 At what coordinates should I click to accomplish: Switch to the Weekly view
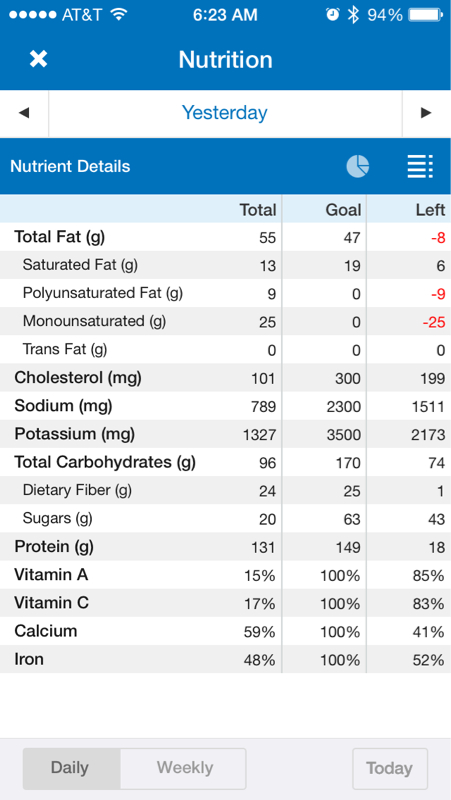point(184,768)
